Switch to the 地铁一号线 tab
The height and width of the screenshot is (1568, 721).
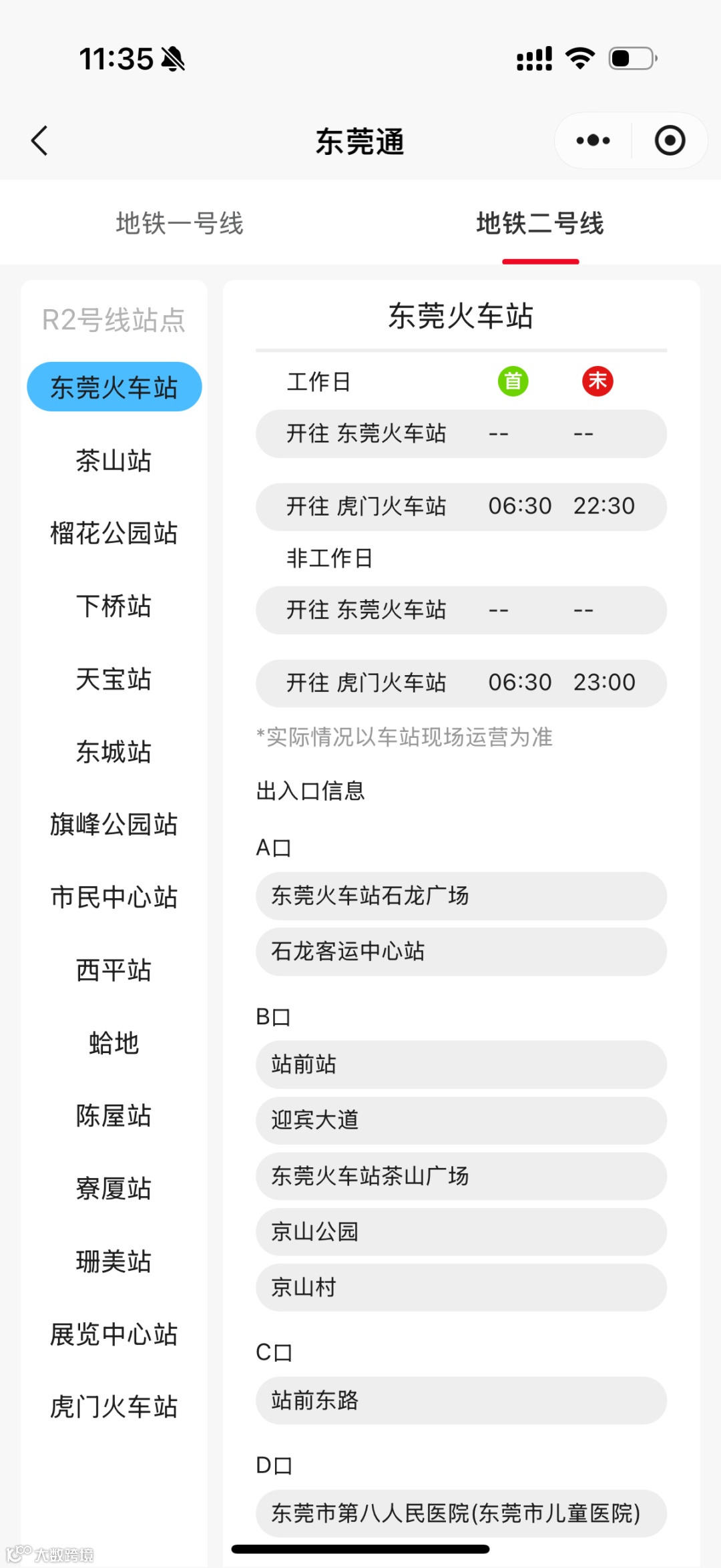coord(180,225)
